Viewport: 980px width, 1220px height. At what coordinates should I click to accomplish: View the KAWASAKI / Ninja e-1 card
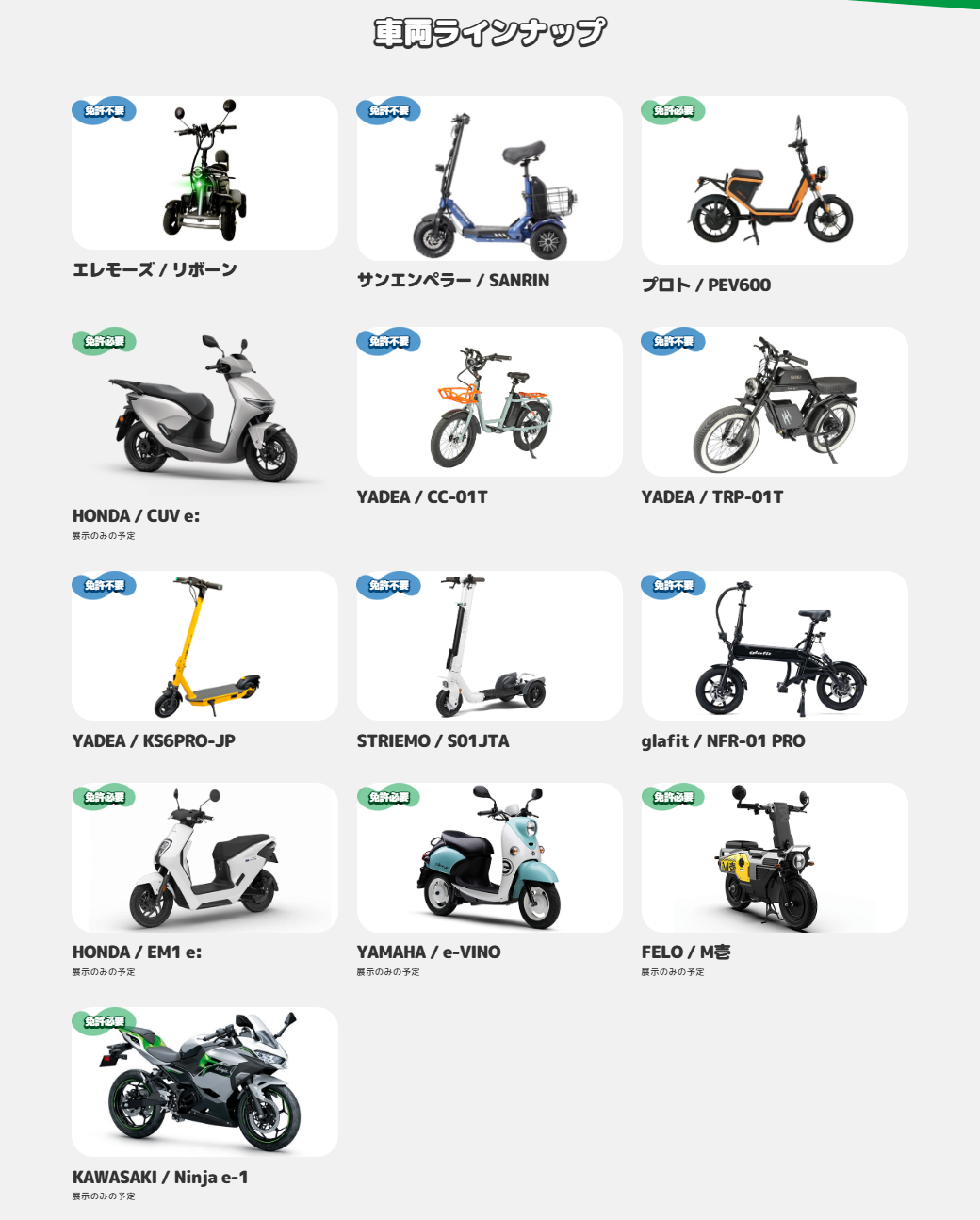(x=204, y=1082)
